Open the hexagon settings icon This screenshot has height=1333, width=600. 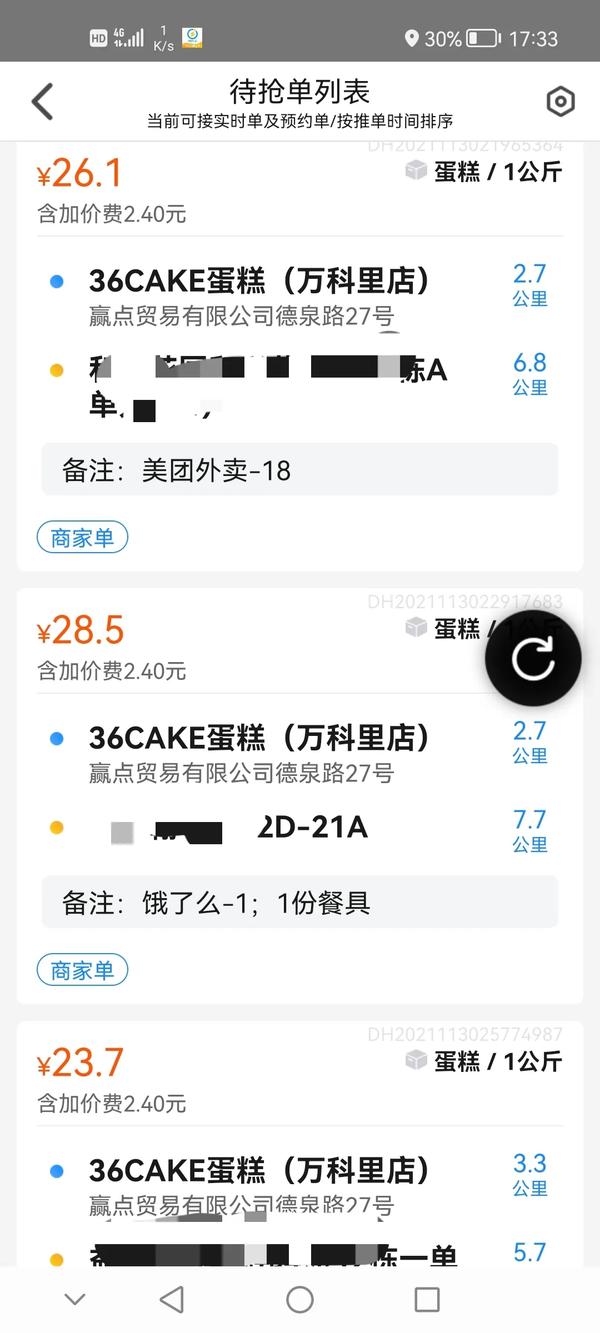click(x=560, y=102)
